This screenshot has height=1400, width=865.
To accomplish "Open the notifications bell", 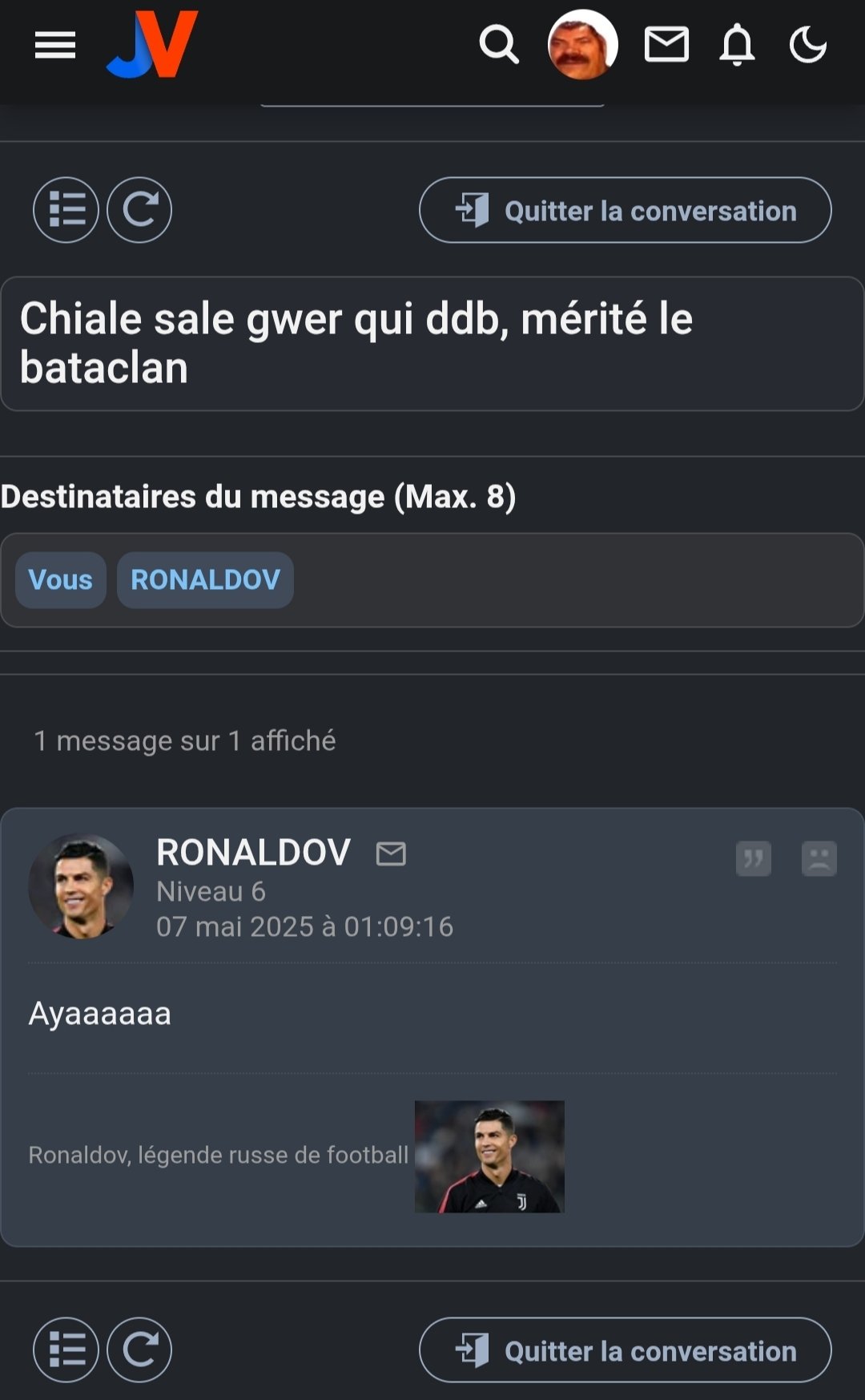I will click(x=737, y=45).
